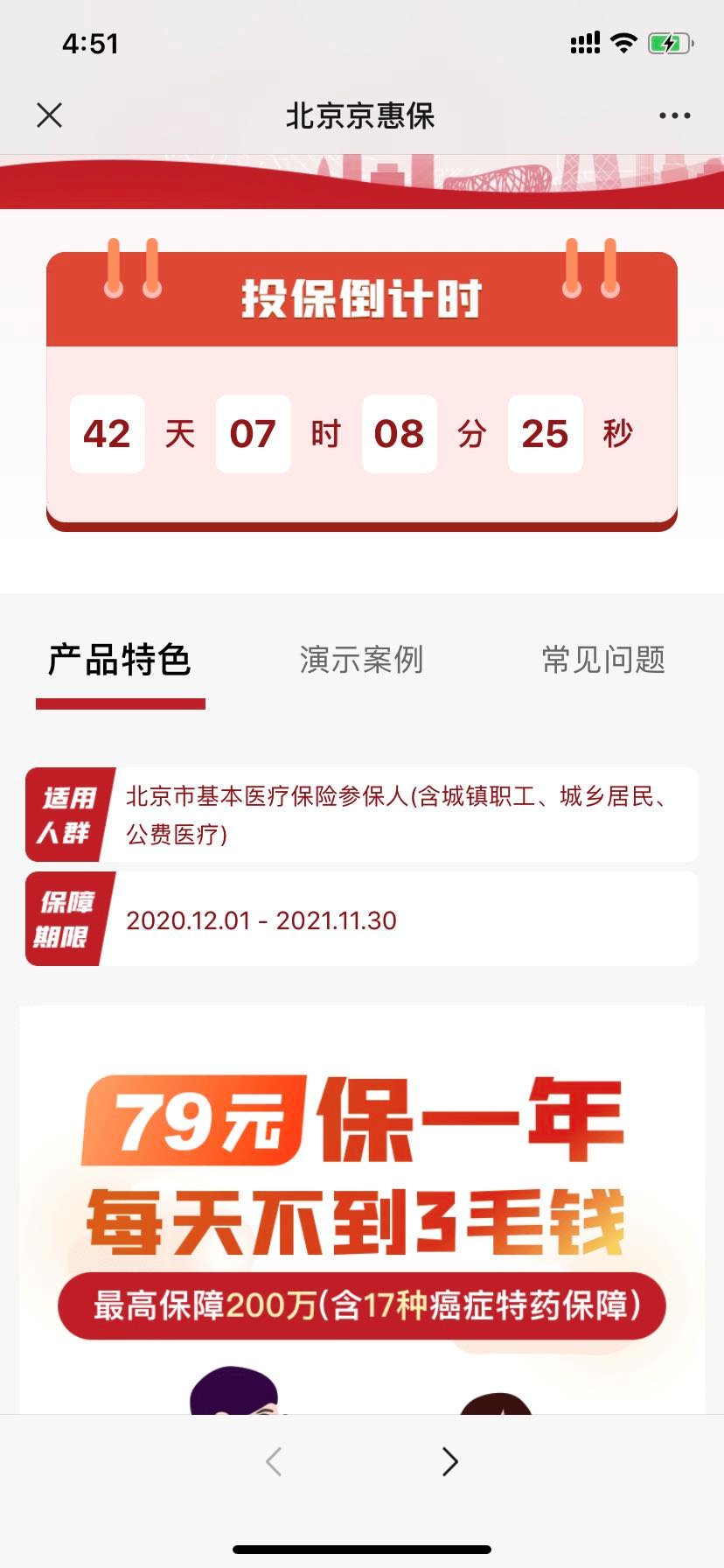Open the three-dot more options menu
The image size is (724, 1568).
(x=674, y=115)
